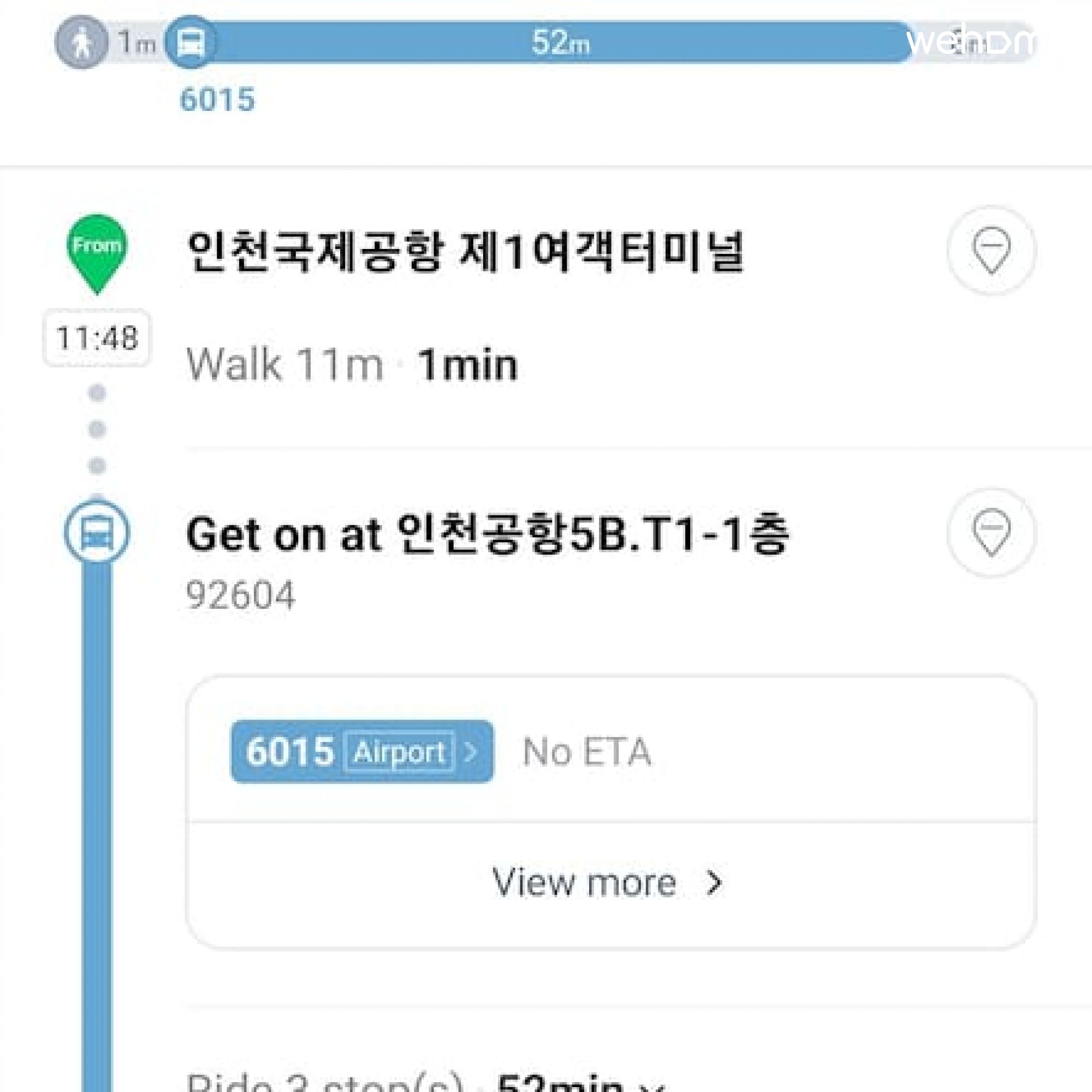Show 인천국제공항 제1여객터미널 location on the map
Viewport: 1092px width, 1092px height.
(x=991, y=251)
